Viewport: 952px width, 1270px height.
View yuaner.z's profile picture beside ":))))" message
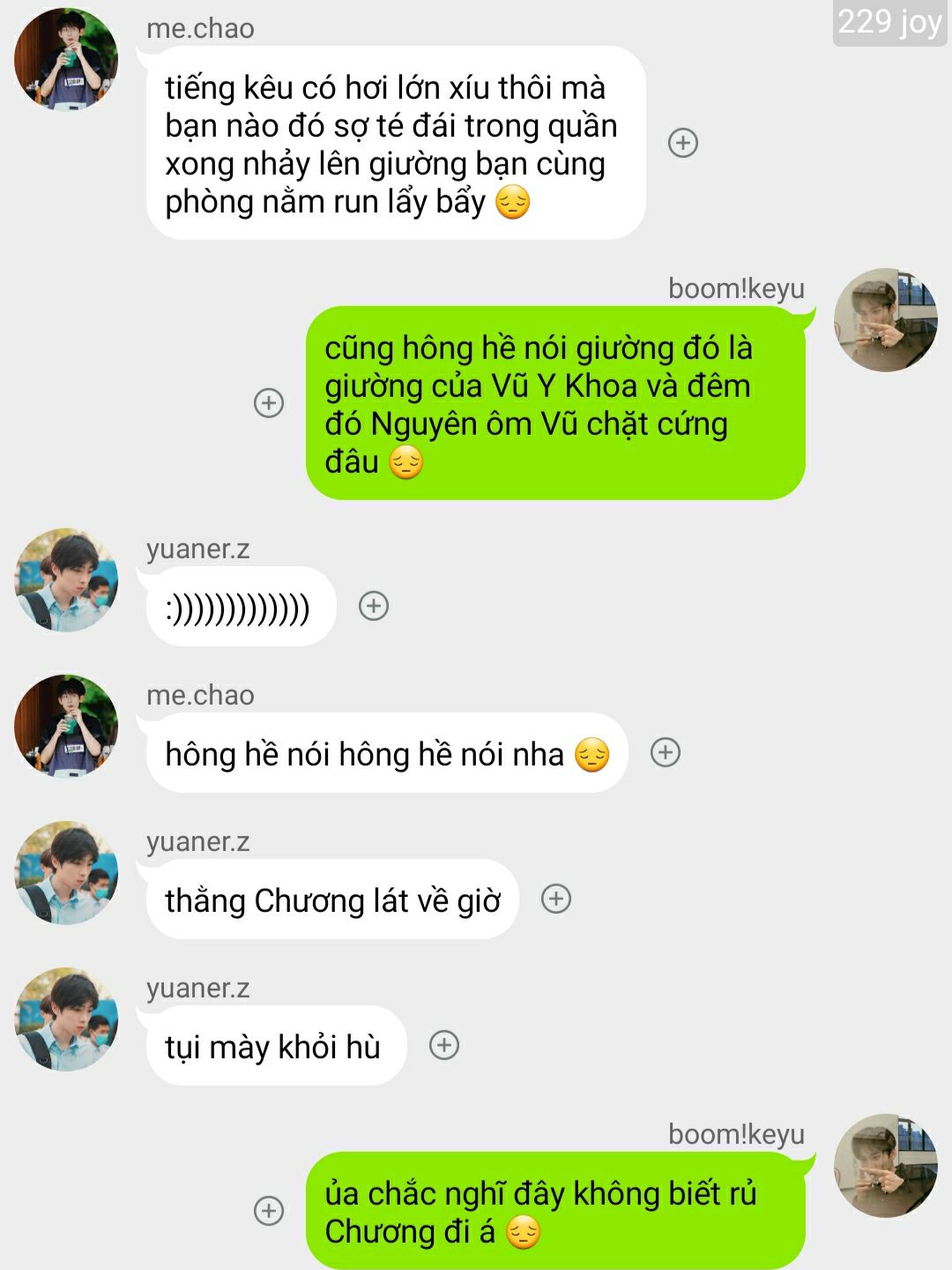pos(66,580)
